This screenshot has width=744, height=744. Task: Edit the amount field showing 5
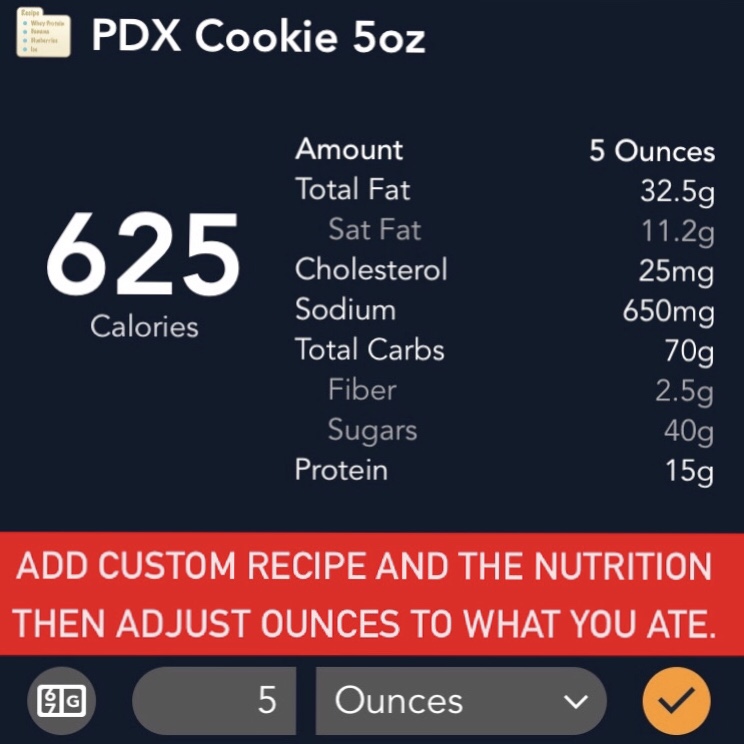(x=215, y=701)
